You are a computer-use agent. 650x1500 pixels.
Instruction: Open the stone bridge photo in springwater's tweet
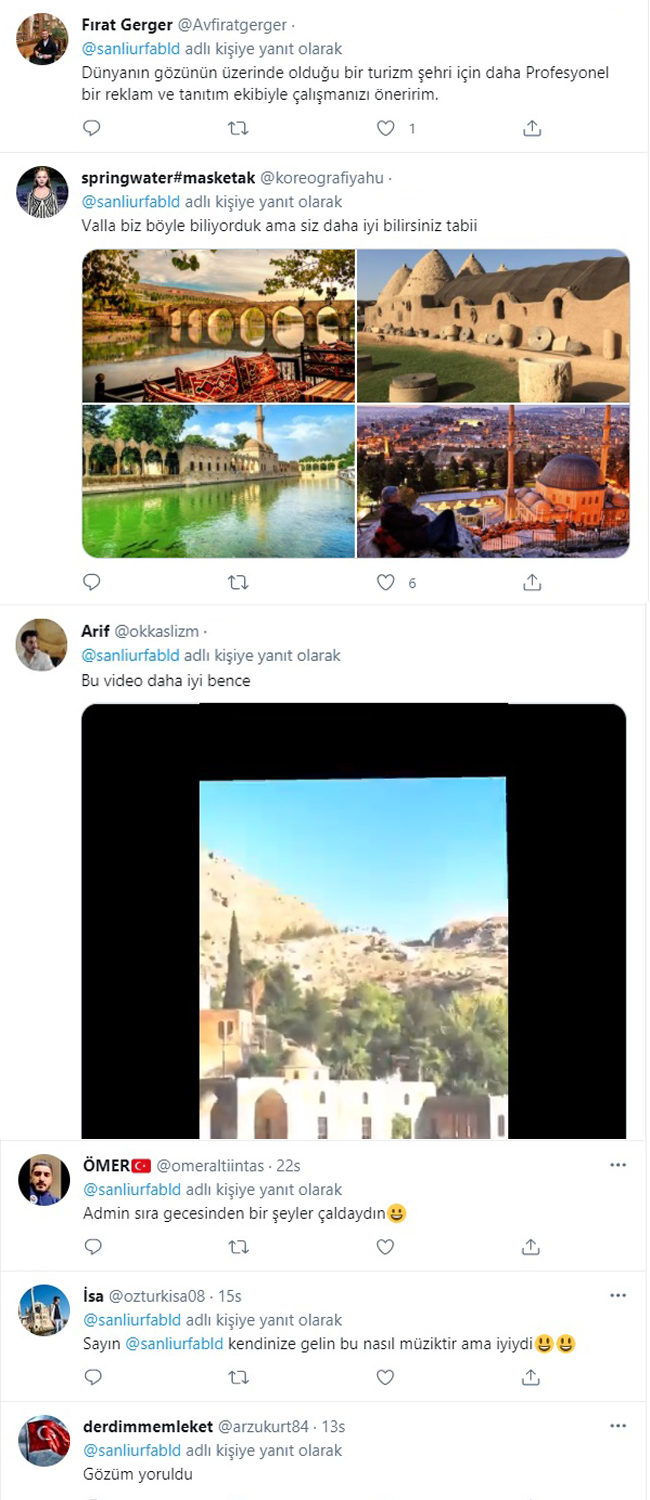click(x=218, y=325)
